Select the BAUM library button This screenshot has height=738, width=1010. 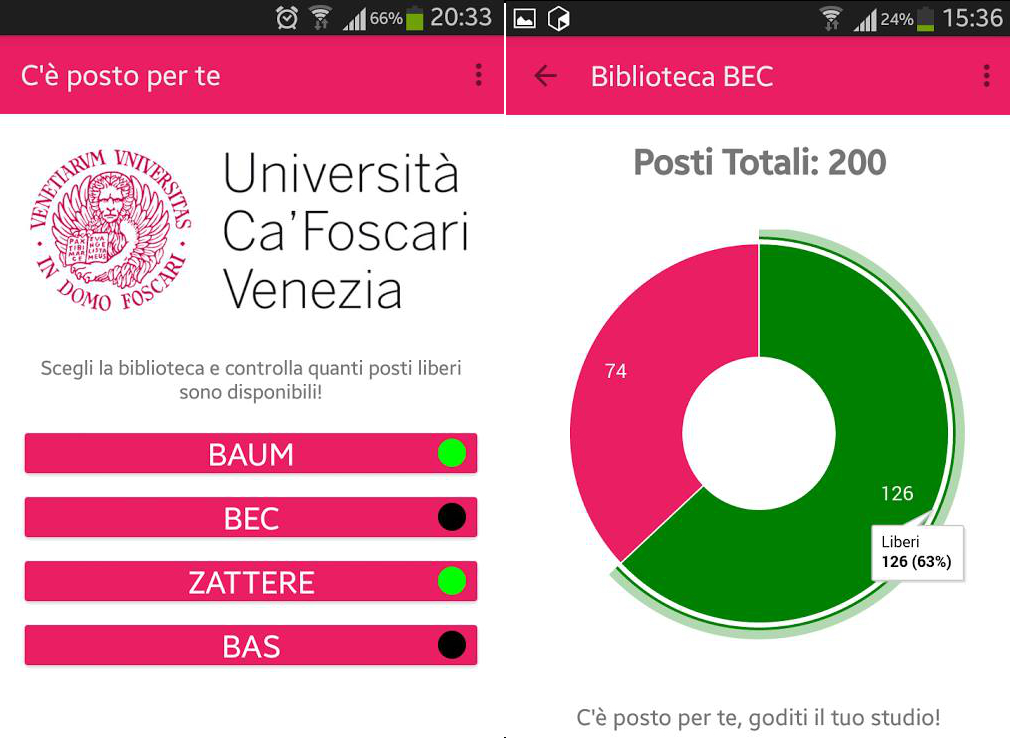pos(251,454)
